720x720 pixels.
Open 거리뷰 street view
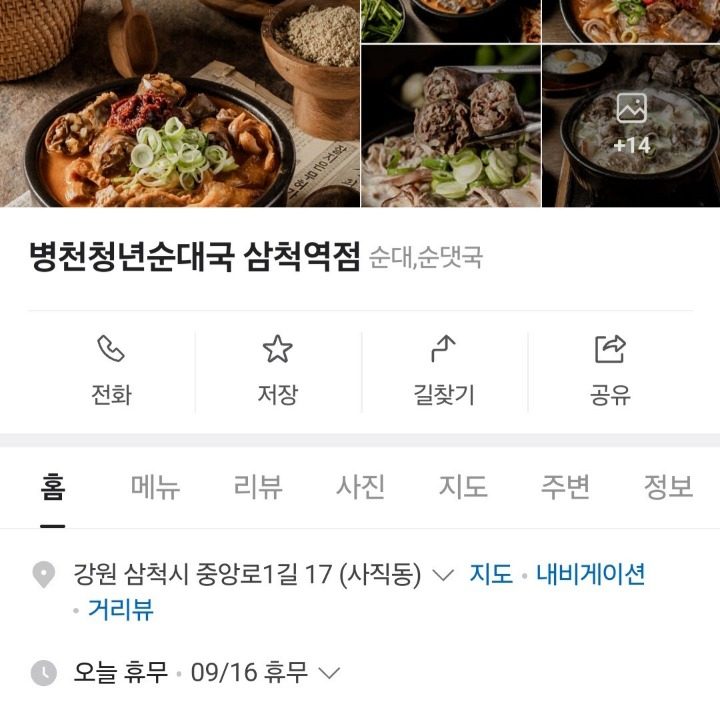(x=120, y=609)
